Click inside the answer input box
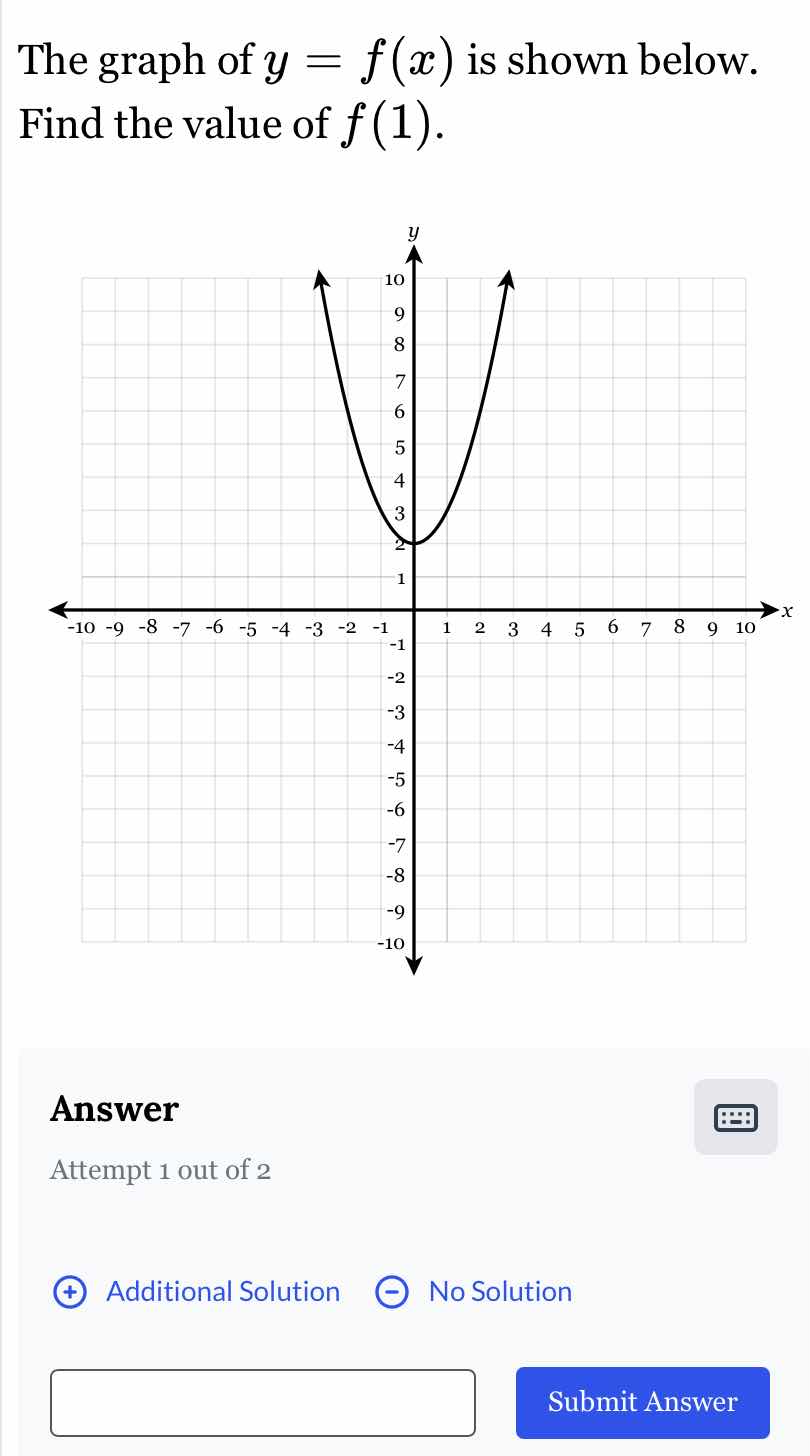Screen dimensions: 810x1456 (262, 1402)
